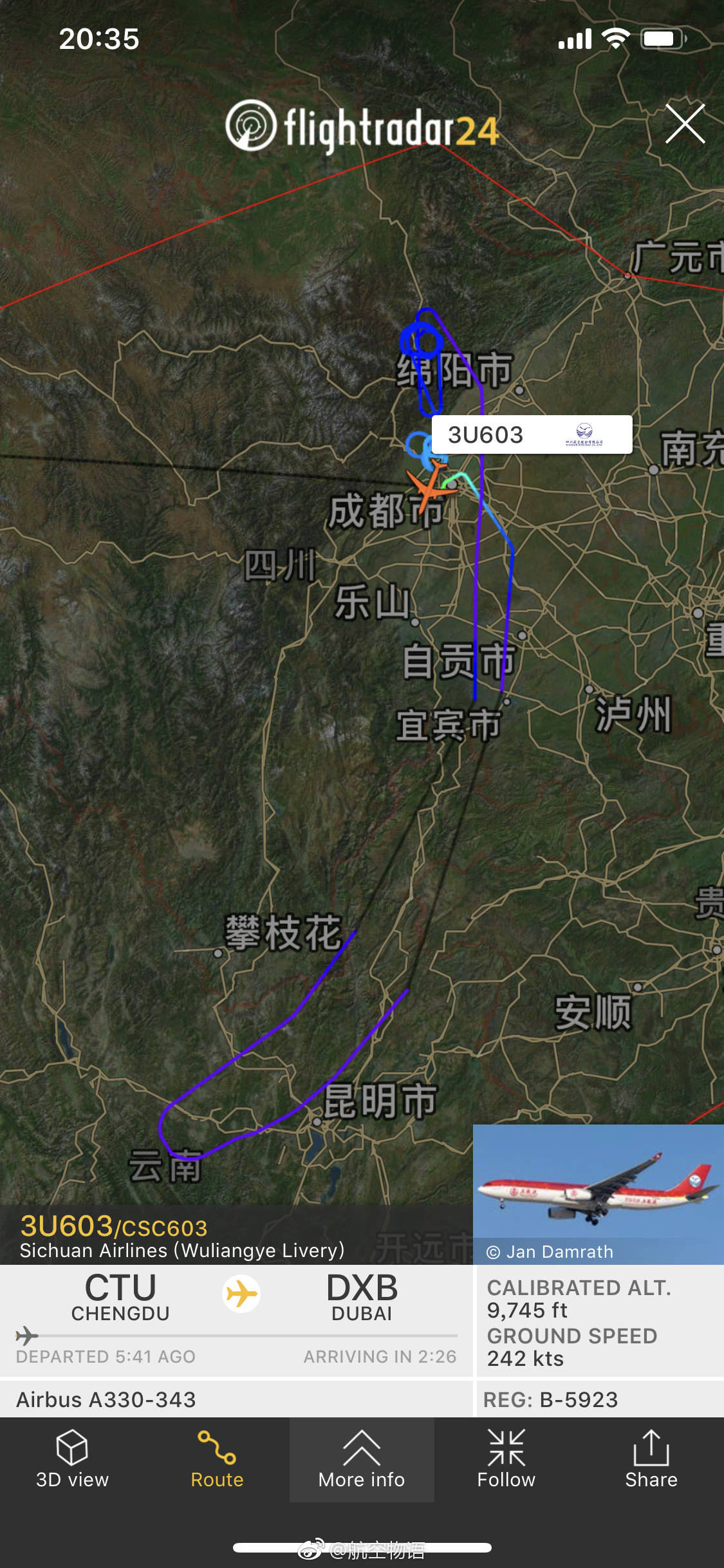Share this flight
724x1568 pixels.
[x=651, y=1459]
